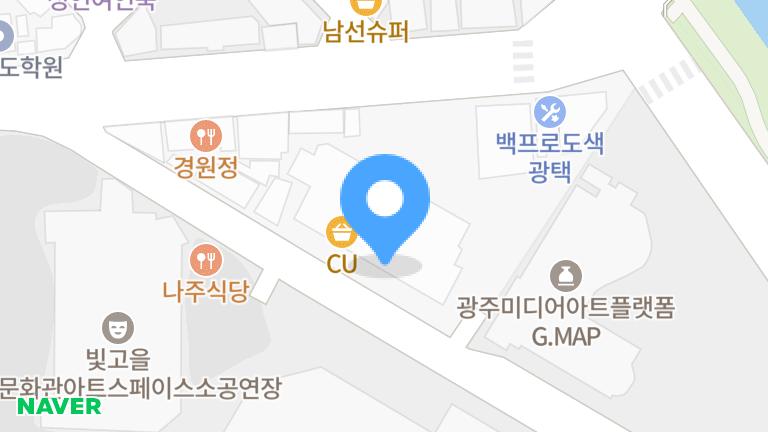Open the CU convenience store marker
768x432 pixels.
click(x=342, y=233)
